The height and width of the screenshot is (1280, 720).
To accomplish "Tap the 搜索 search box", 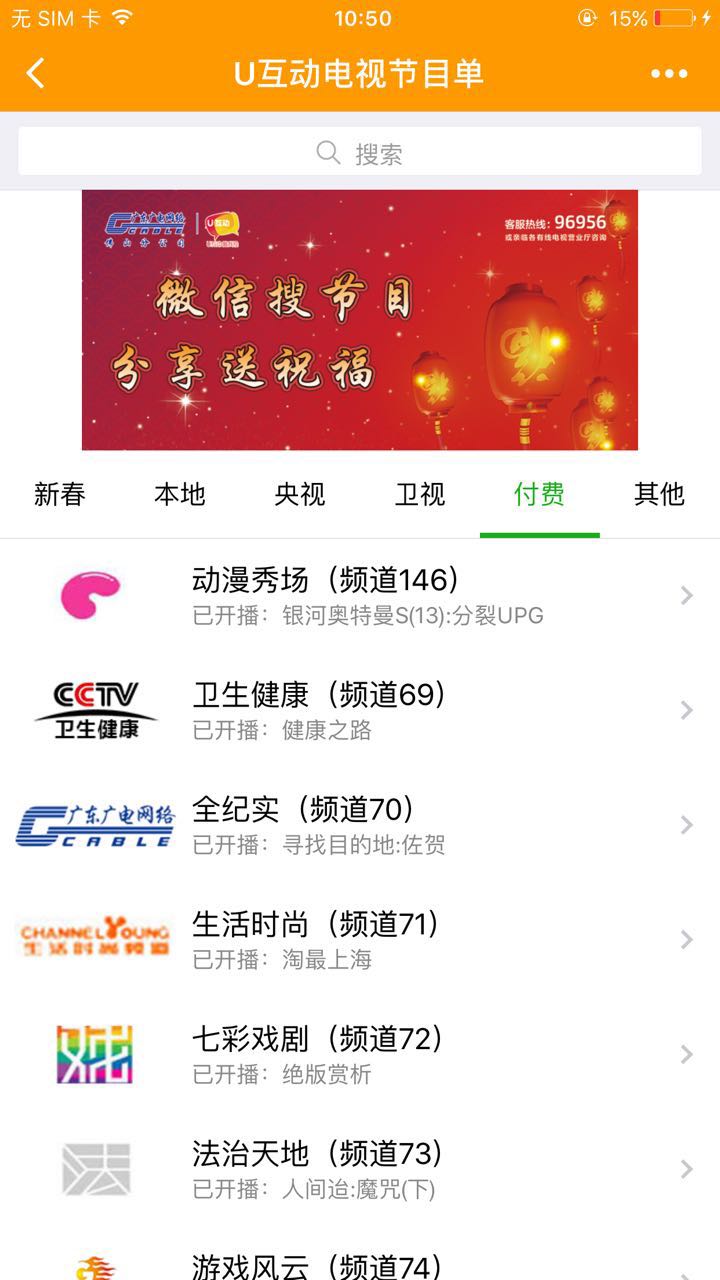I will pos(360,153).
